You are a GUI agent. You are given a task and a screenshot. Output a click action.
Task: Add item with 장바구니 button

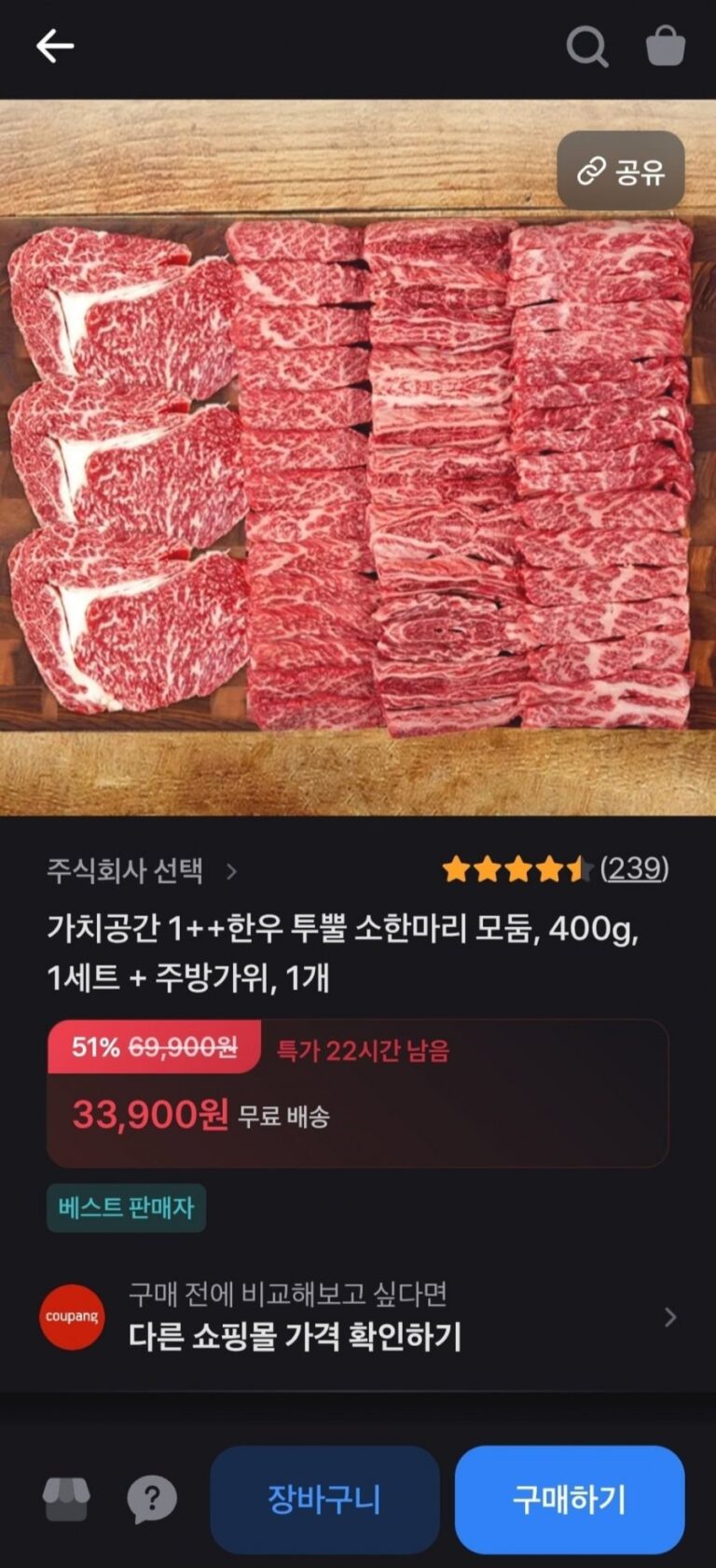[x=324, y=1499]
